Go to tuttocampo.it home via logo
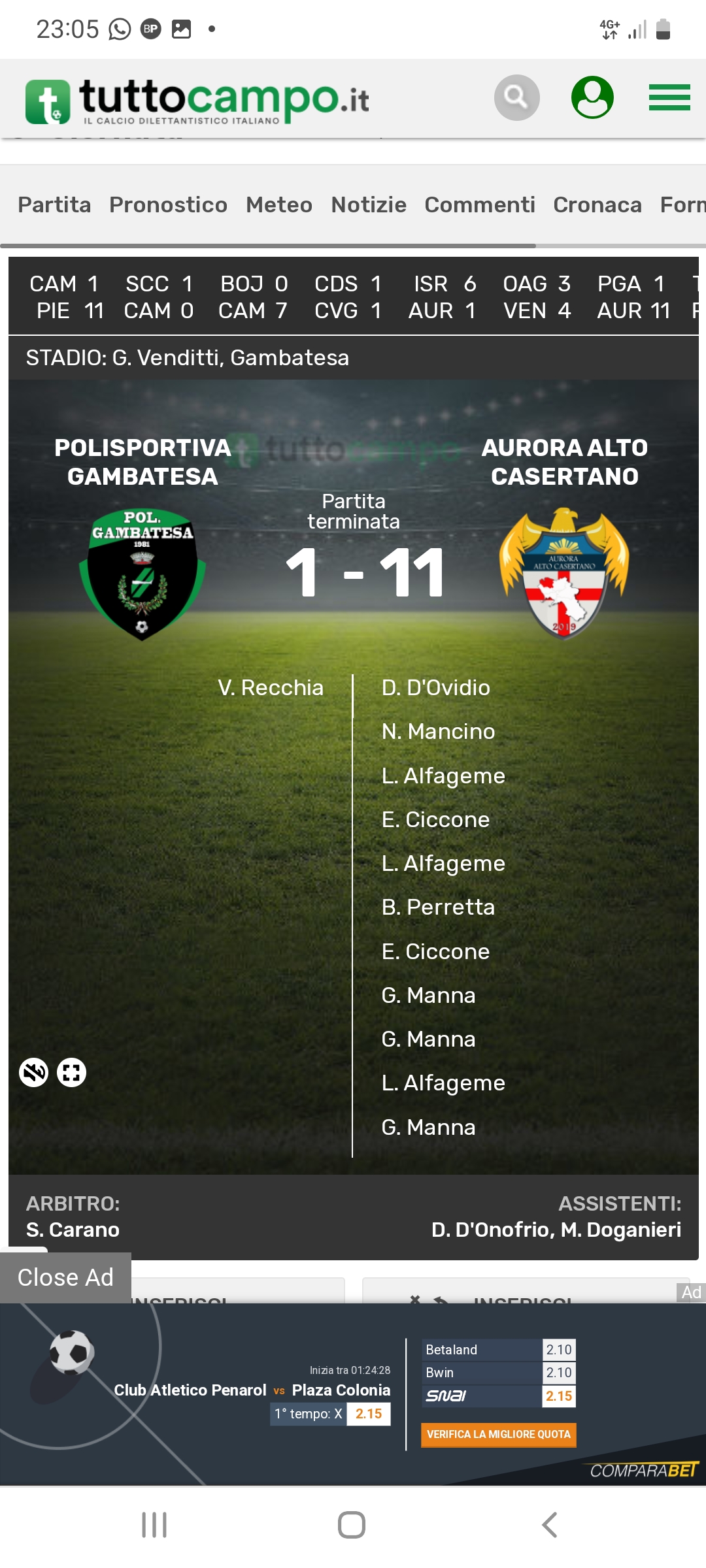The image size is (706, 1568). point(197,101)
